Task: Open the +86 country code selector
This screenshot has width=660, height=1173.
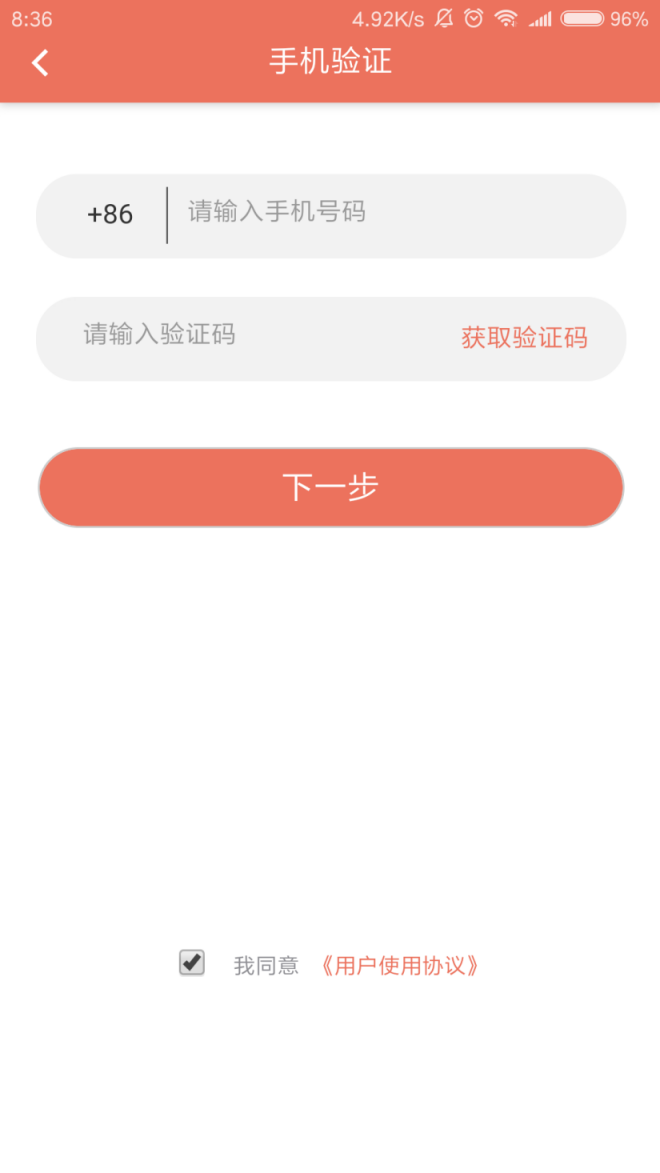Action: point(110,215)
